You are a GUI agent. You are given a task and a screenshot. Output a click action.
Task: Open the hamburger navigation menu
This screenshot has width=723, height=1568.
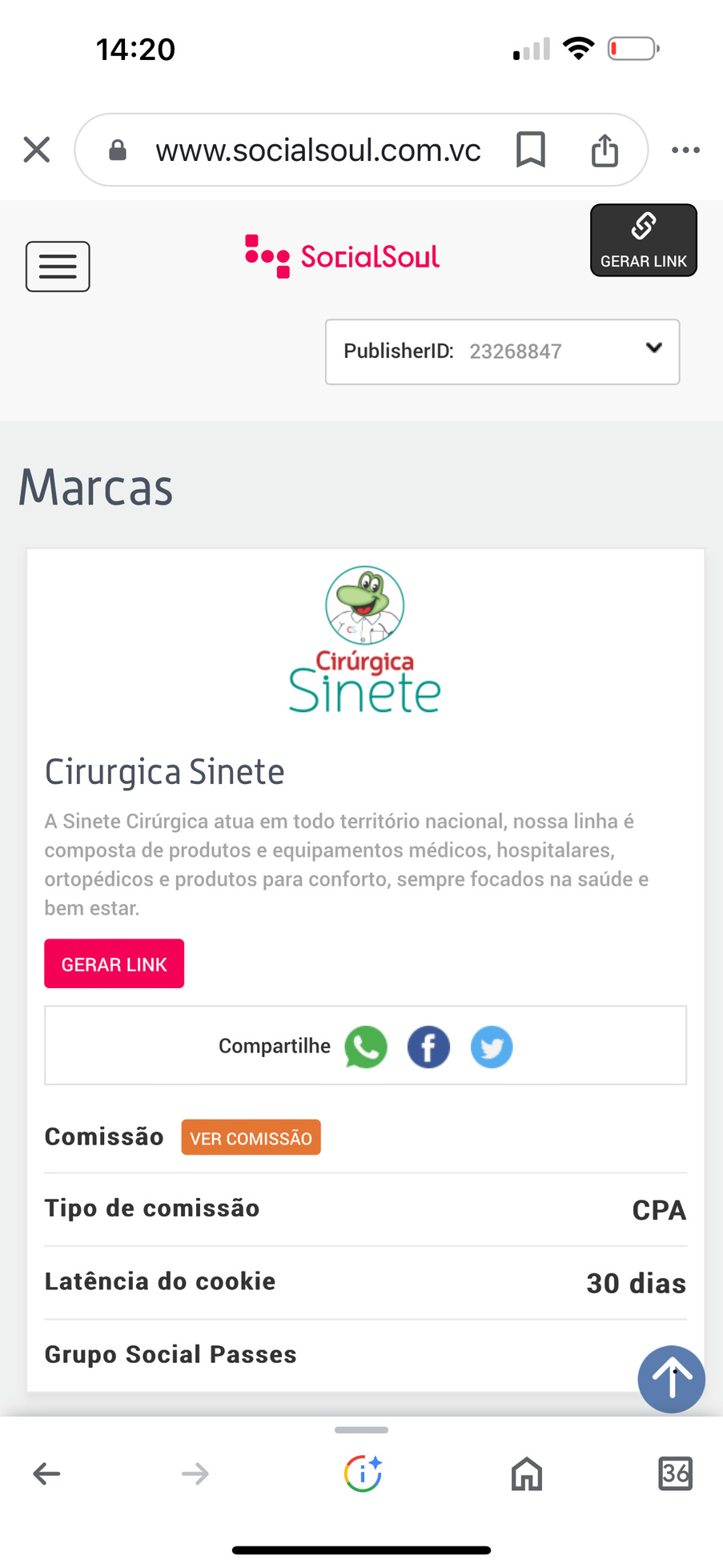[x=58, y=266]
